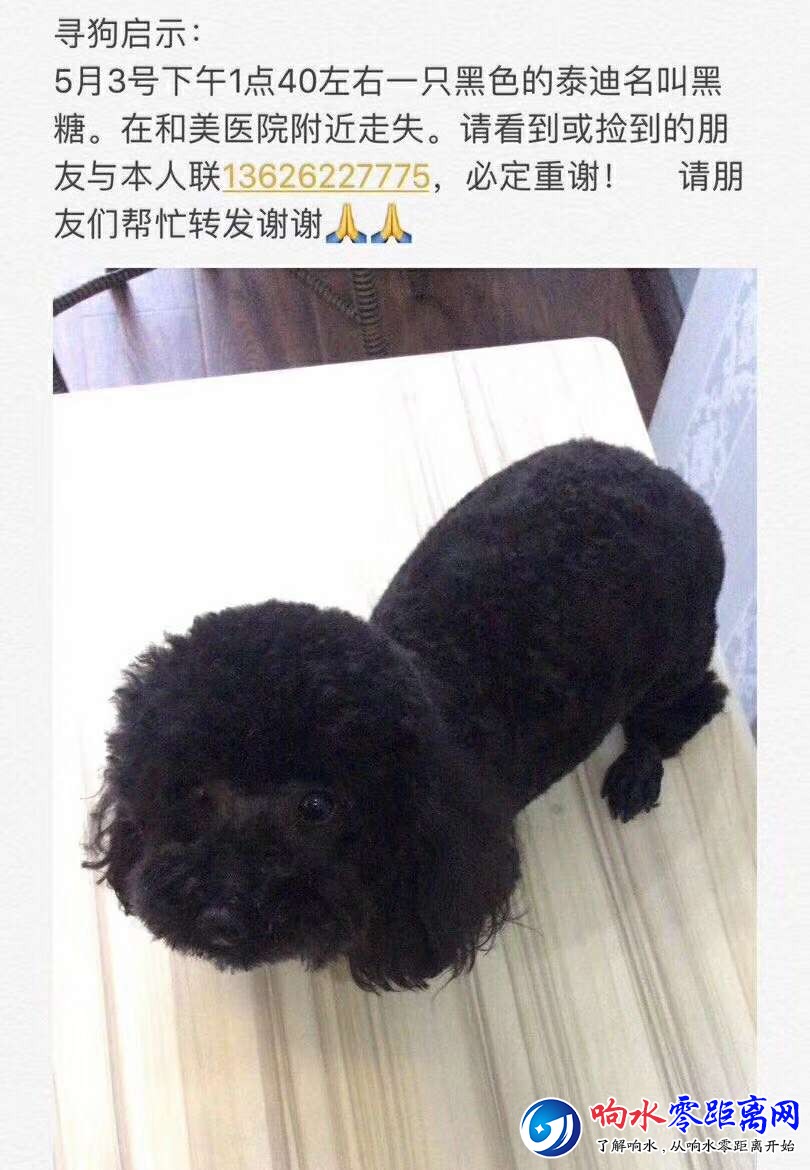The height and width of the screenshot is (1170, 810).
Task: Call the underlined phone number 13626227775
Action: point(326,178)
